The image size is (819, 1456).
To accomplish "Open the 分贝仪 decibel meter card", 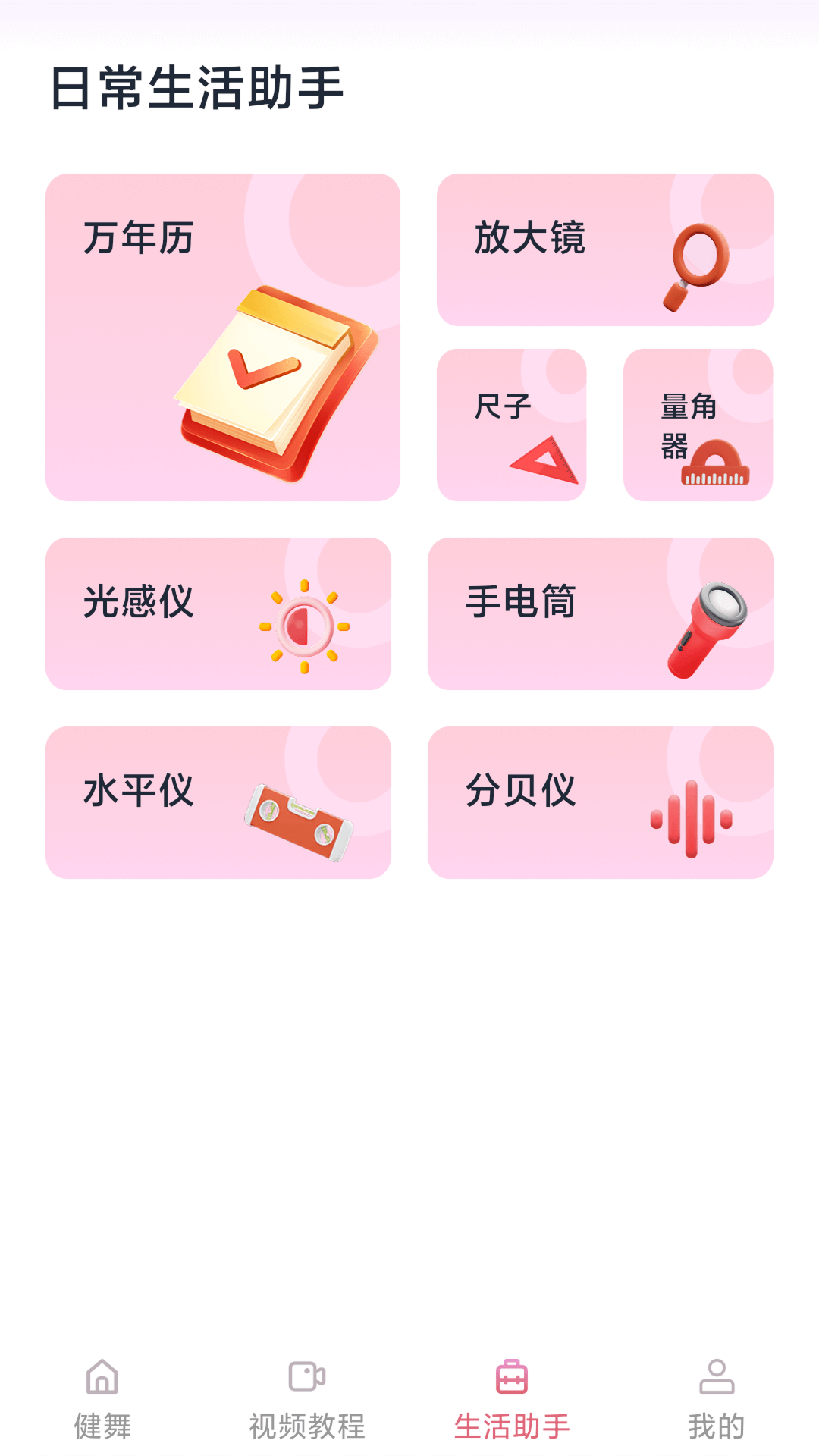I will 601,802.
